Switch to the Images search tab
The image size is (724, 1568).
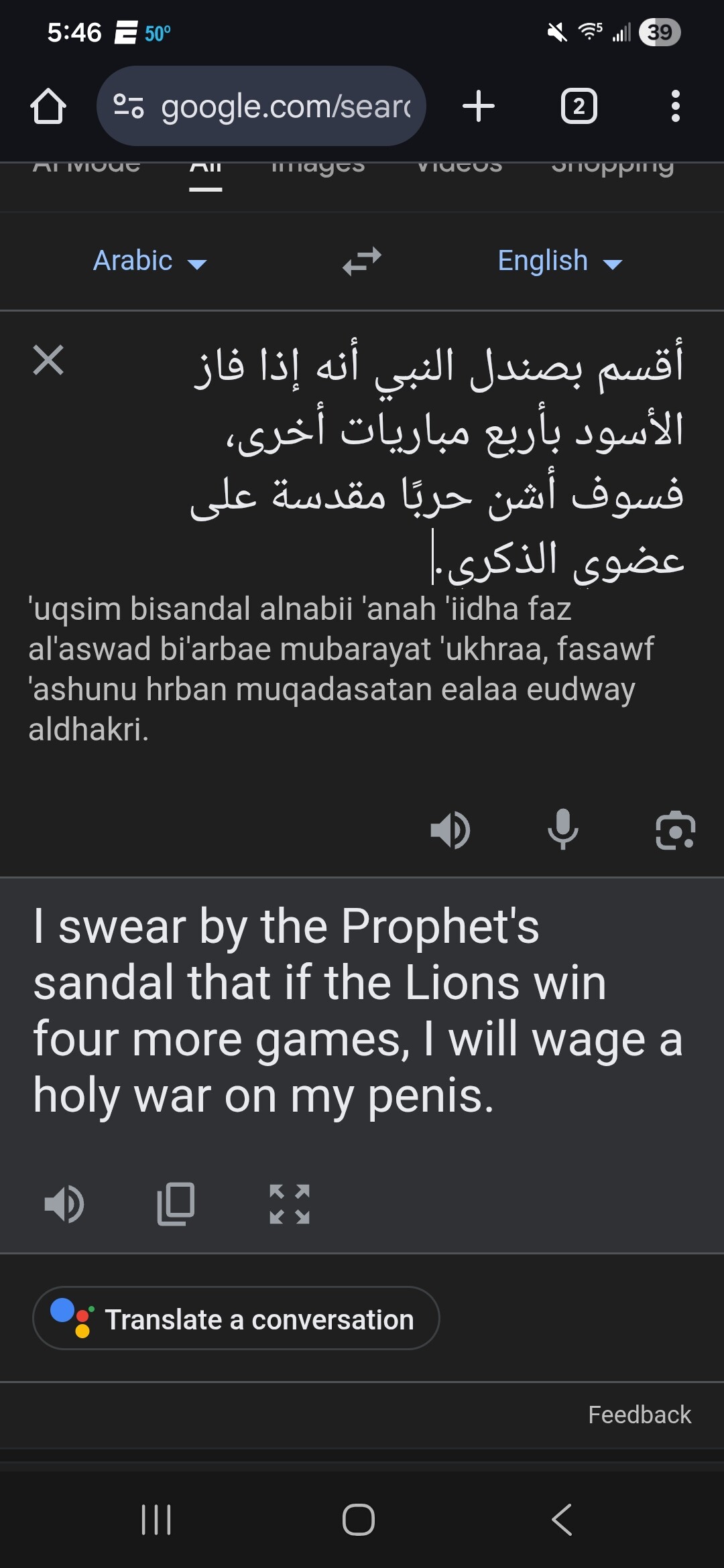pyautogui.click(x=318, y=168)
